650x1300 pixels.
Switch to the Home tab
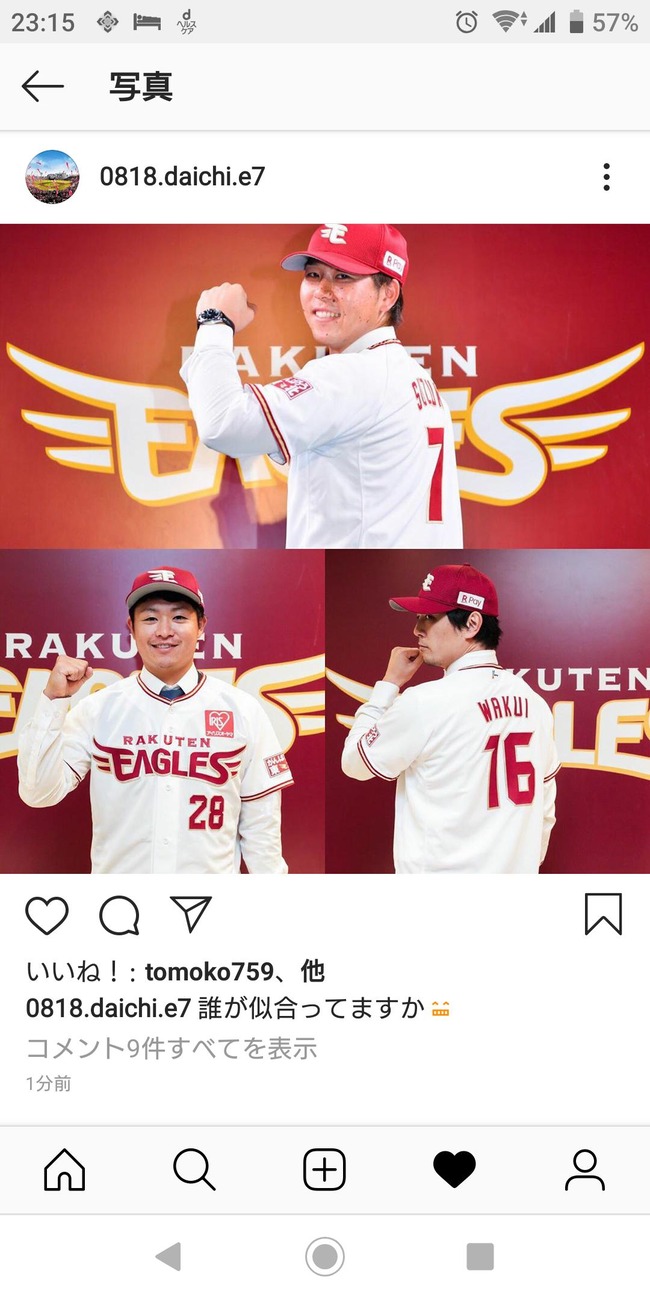[65, 1169]
